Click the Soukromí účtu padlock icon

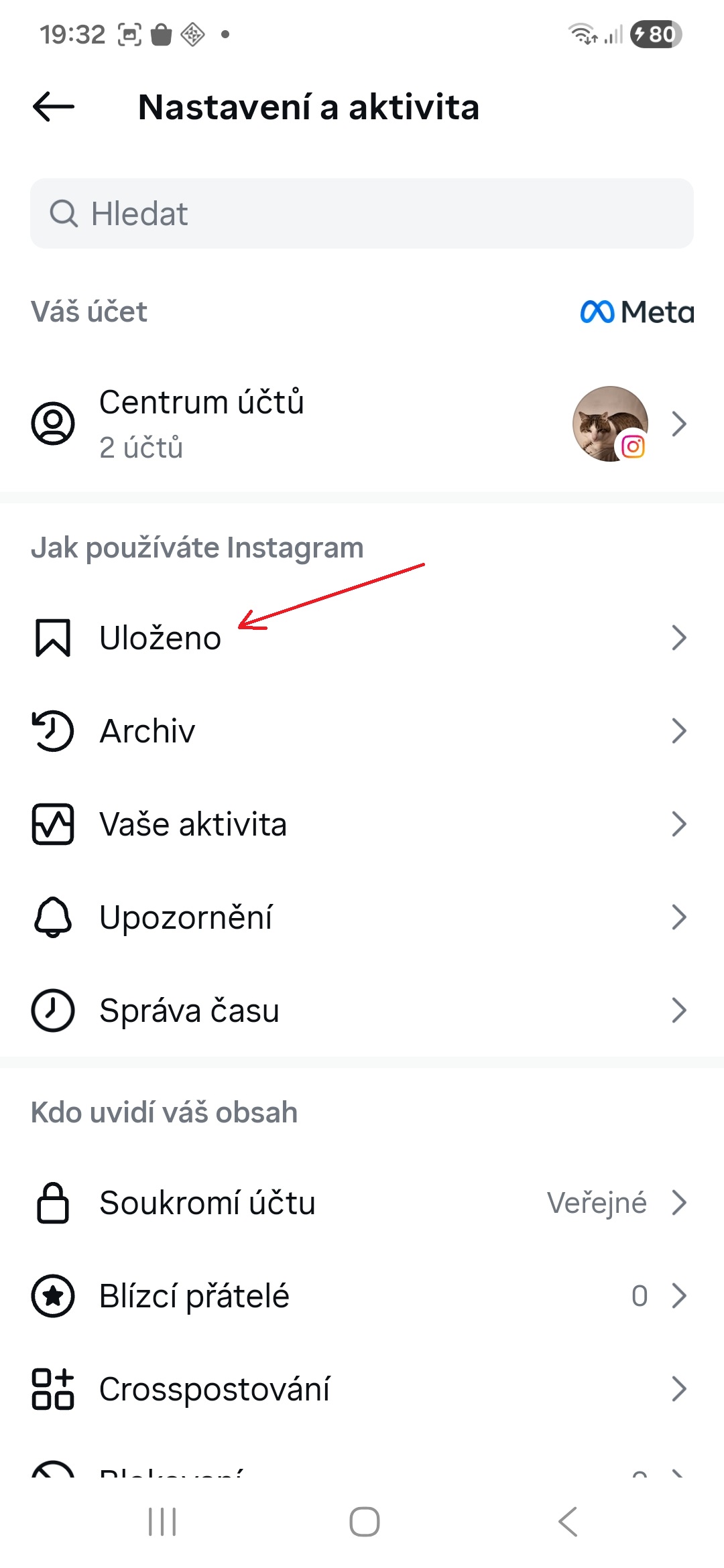[x=52, y=1203]
